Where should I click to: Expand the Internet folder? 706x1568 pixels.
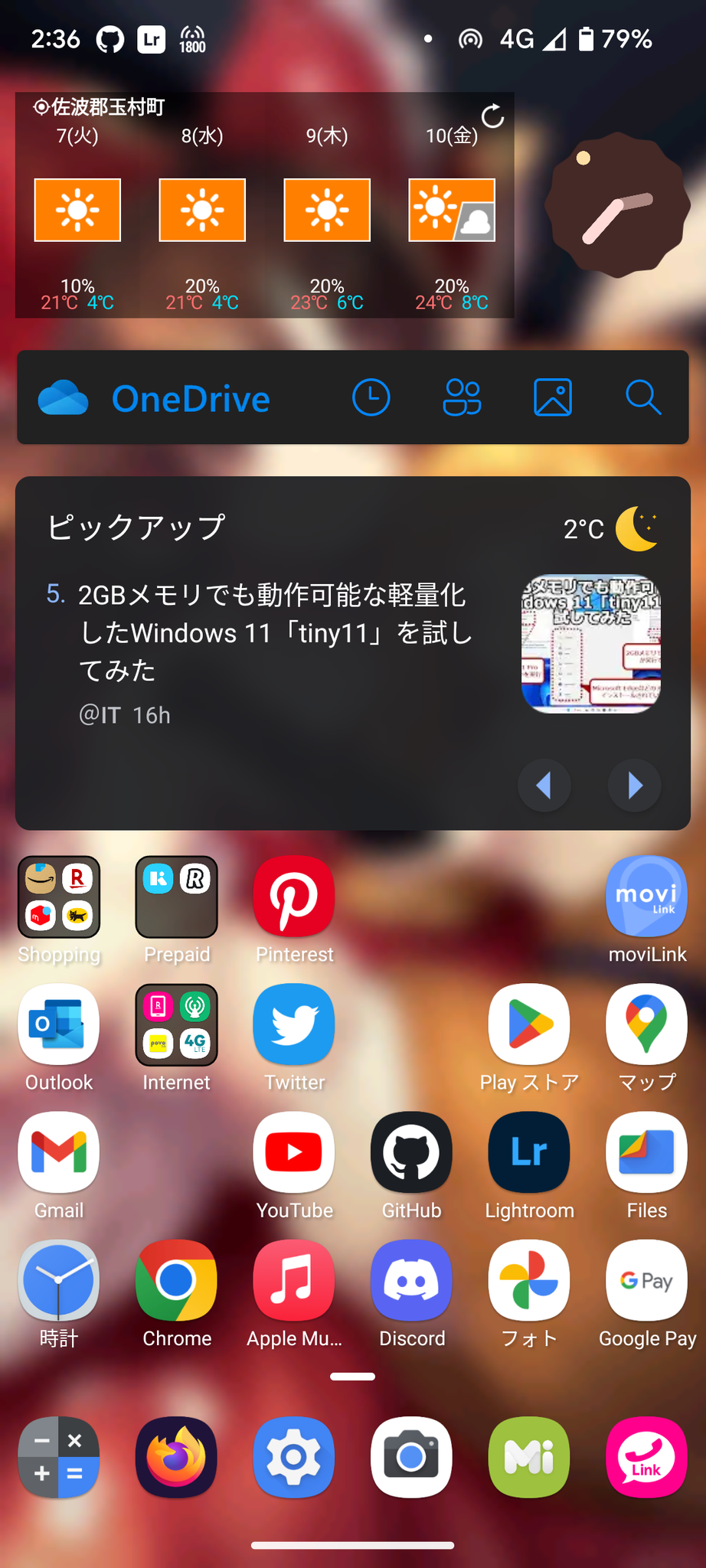tap(176, 1024)
